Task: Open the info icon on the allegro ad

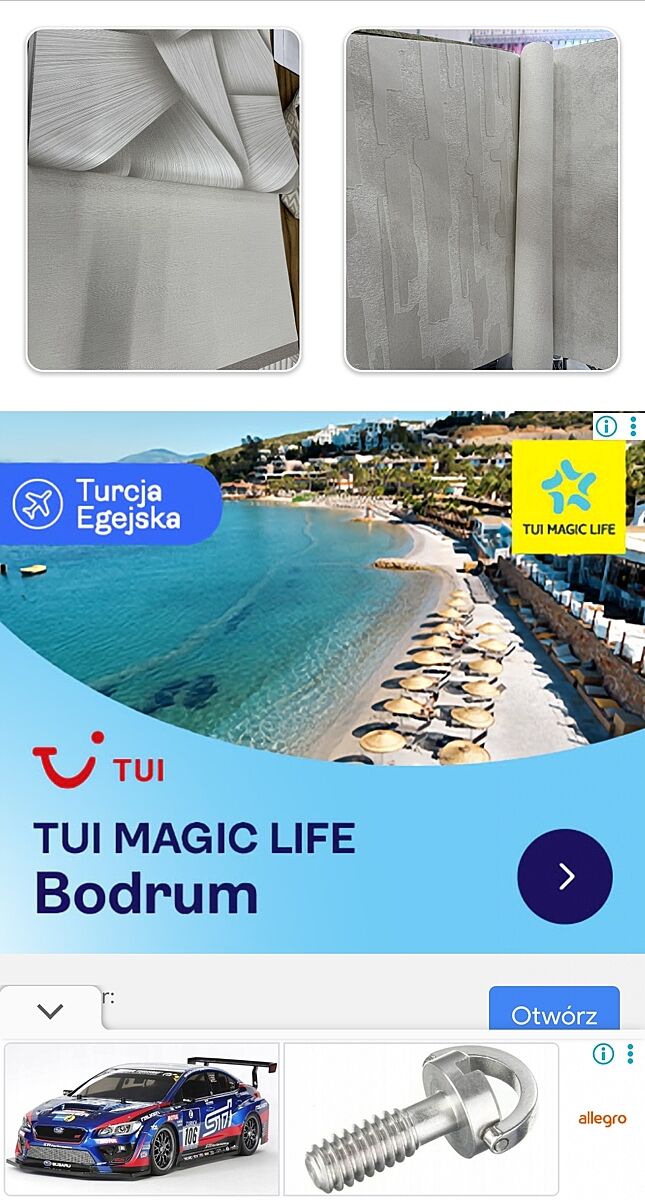Action: pos(603,1054)
